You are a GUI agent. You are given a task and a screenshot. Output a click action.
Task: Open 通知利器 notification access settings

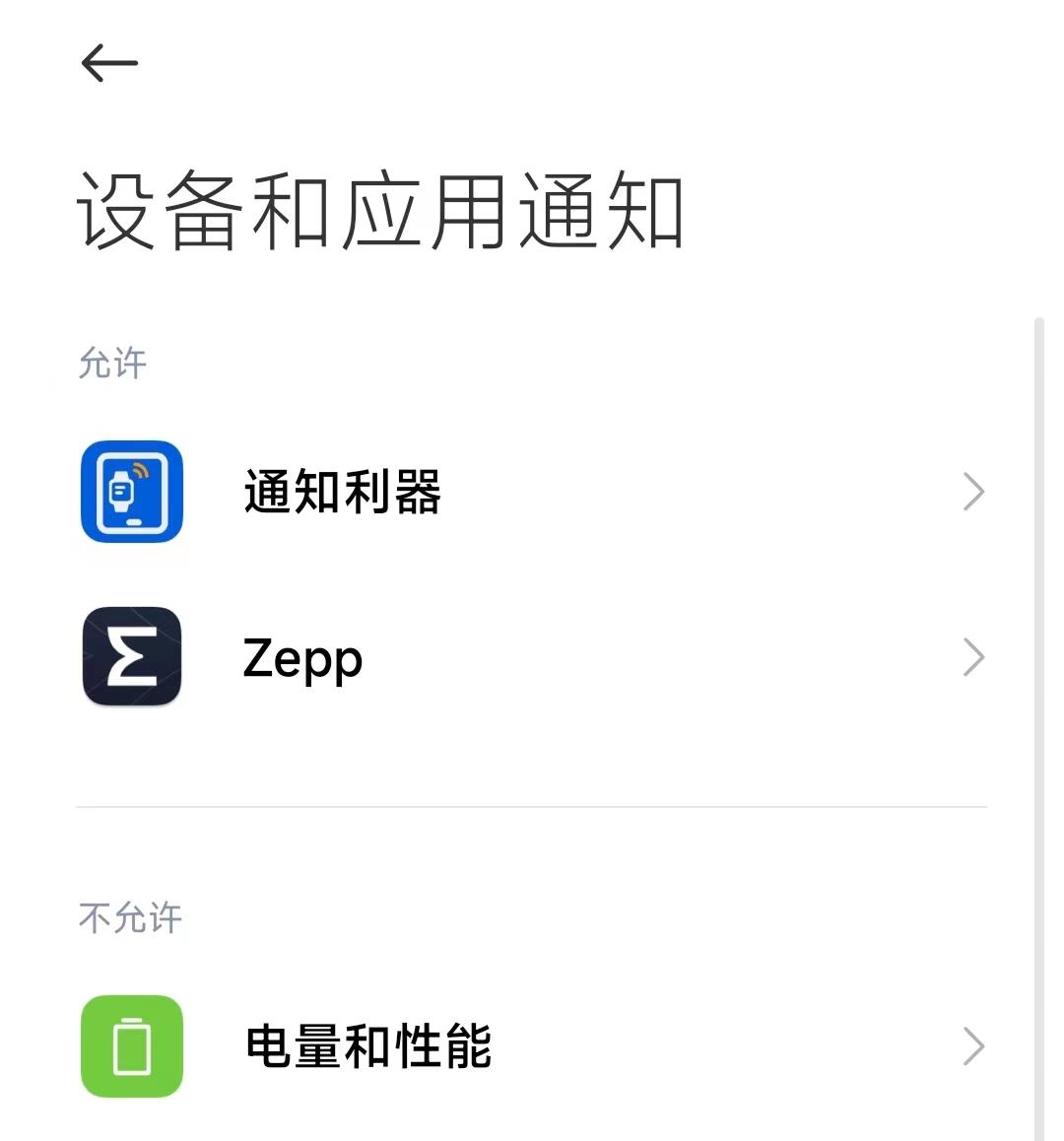532,492
